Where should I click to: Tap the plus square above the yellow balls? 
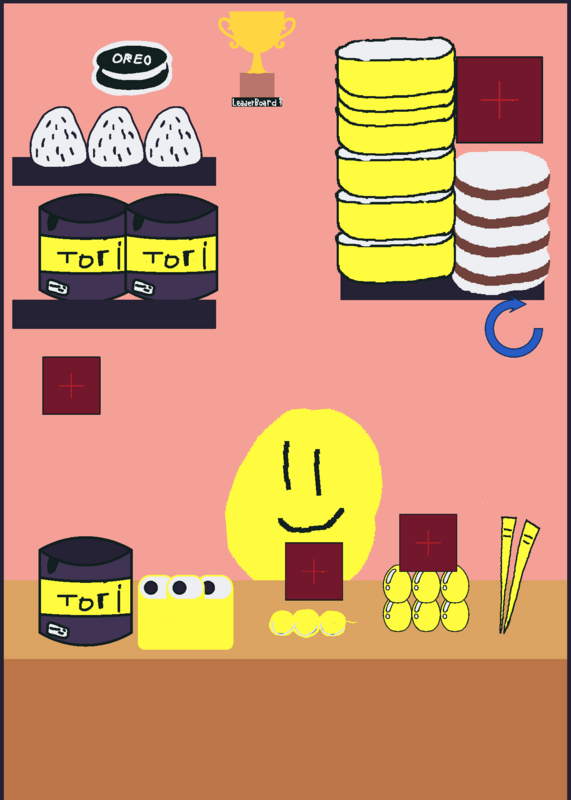point(428,542)
